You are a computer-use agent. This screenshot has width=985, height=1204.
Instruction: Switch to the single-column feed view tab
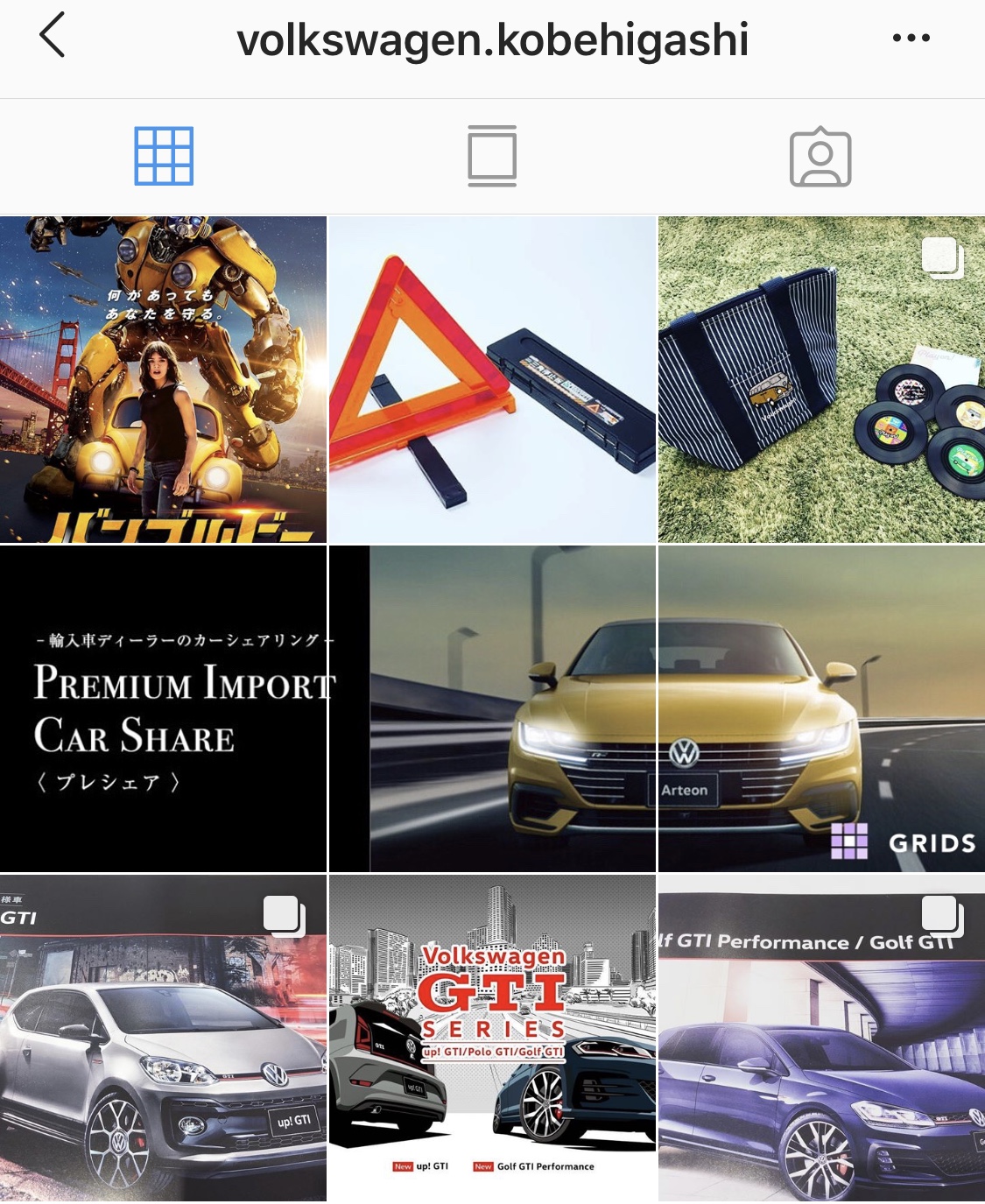tap(492, 157)
